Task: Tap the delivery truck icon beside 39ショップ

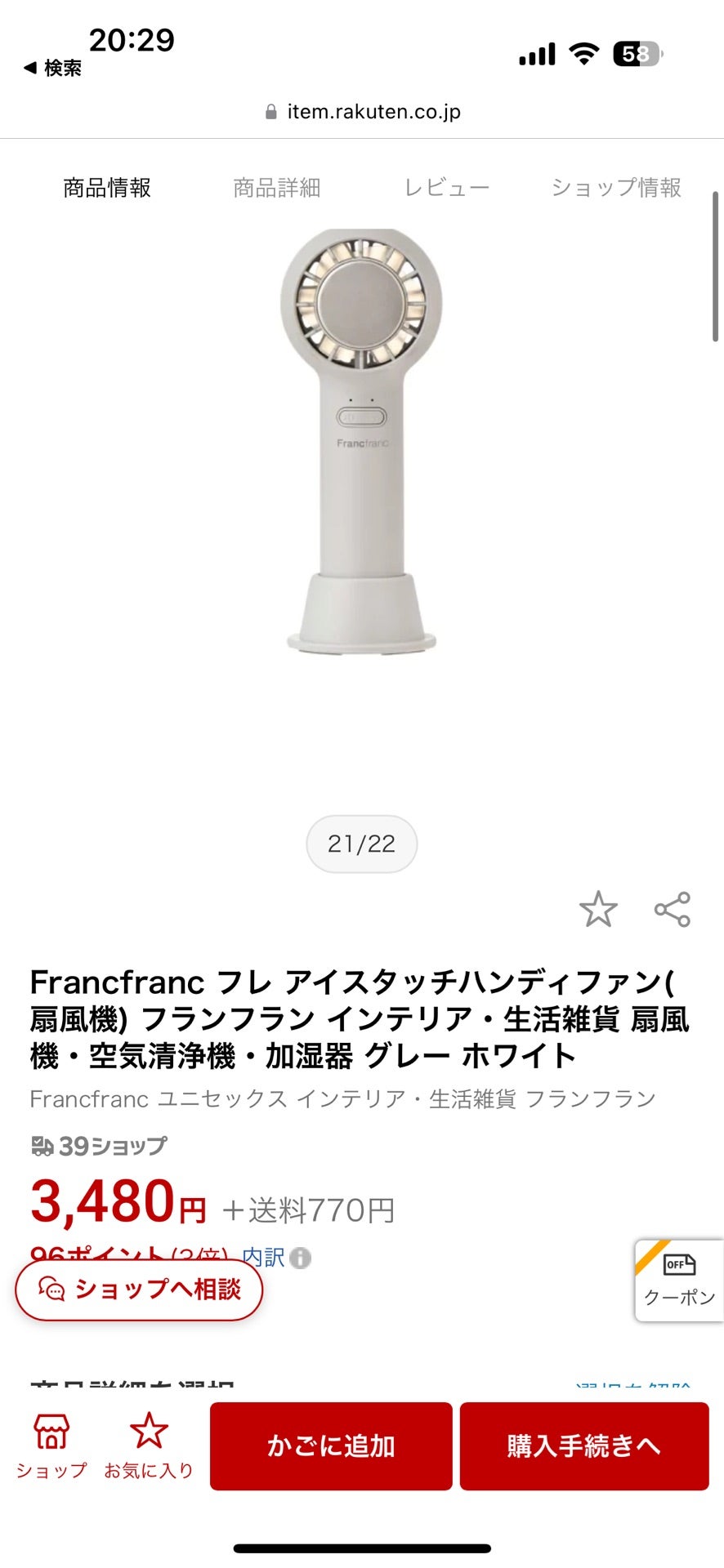Action: coord(45,1145)
